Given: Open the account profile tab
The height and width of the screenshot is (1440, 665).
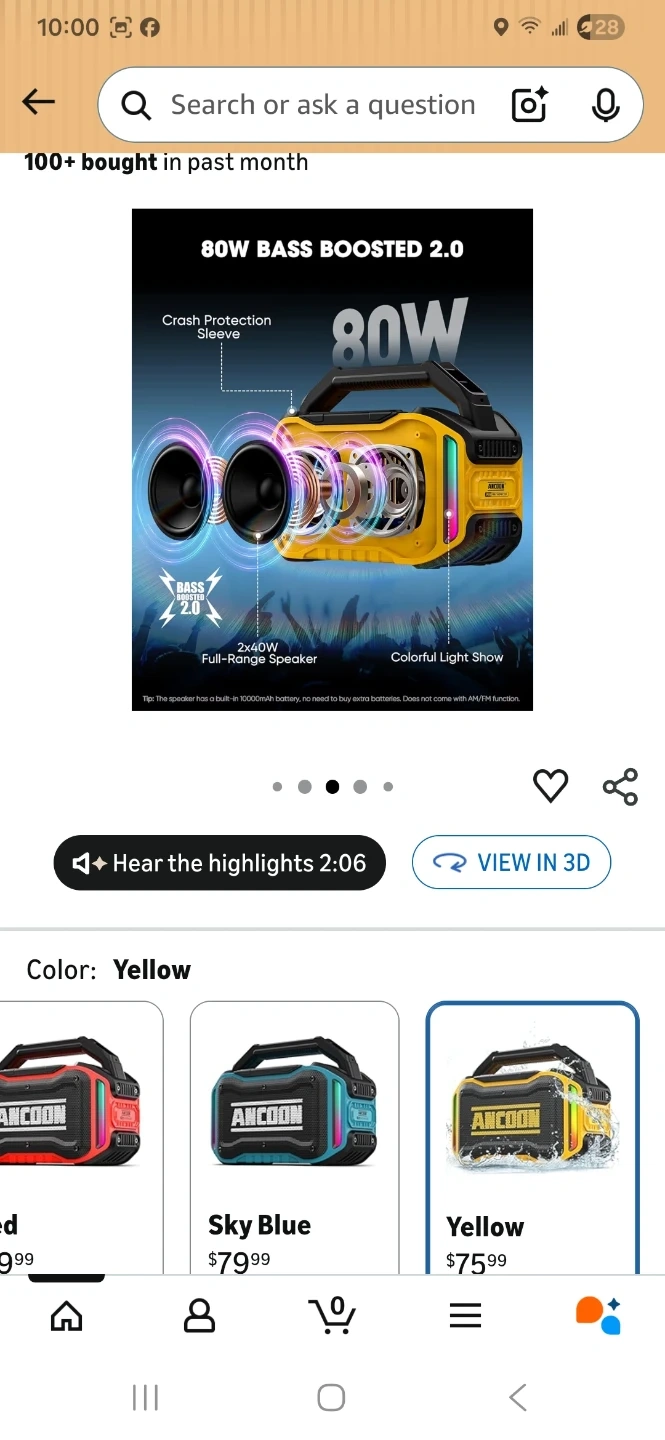Looking at the screenshot, I should [200, 1316].
